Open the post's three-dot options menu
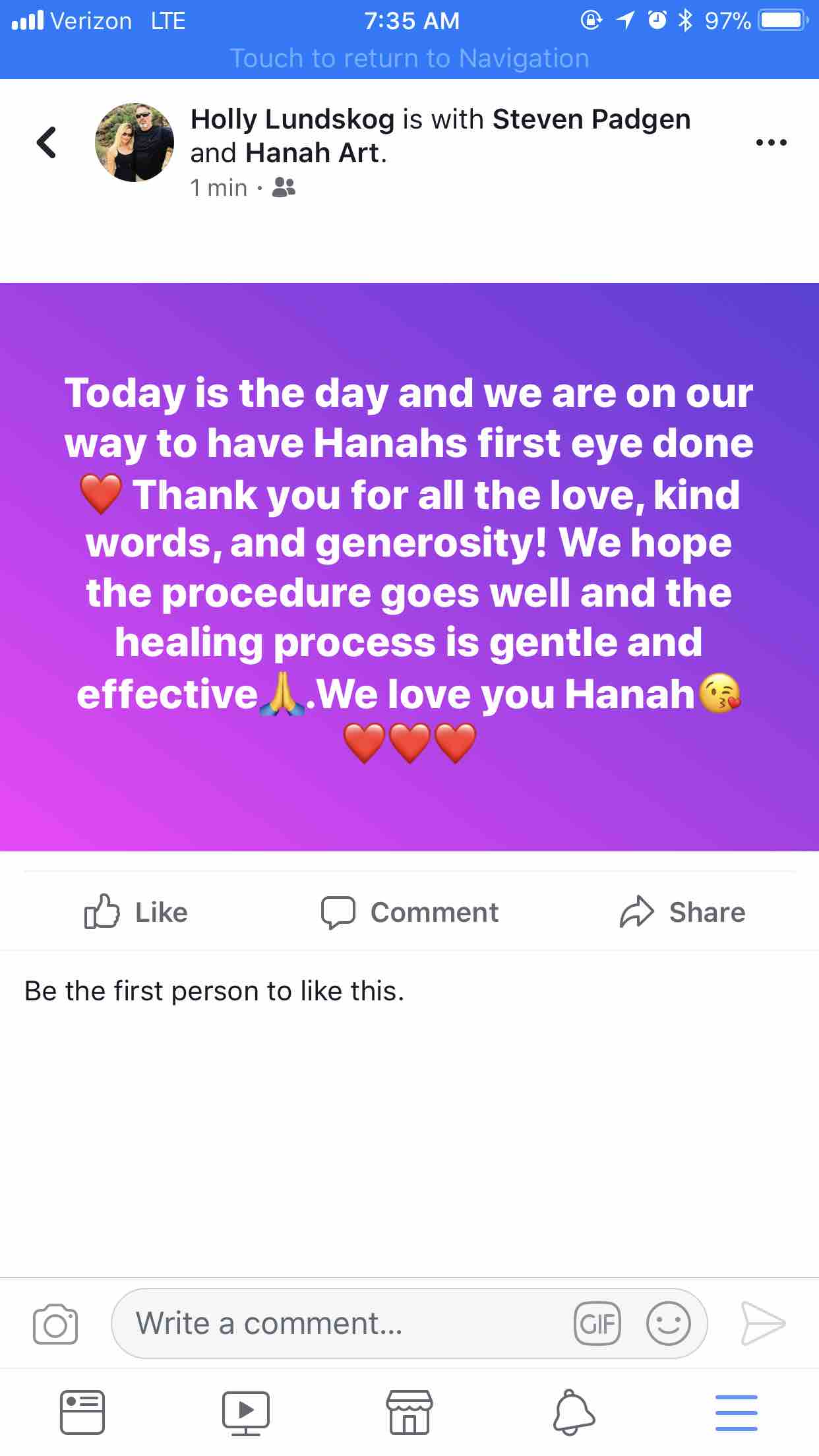 [x=771, y=142]
